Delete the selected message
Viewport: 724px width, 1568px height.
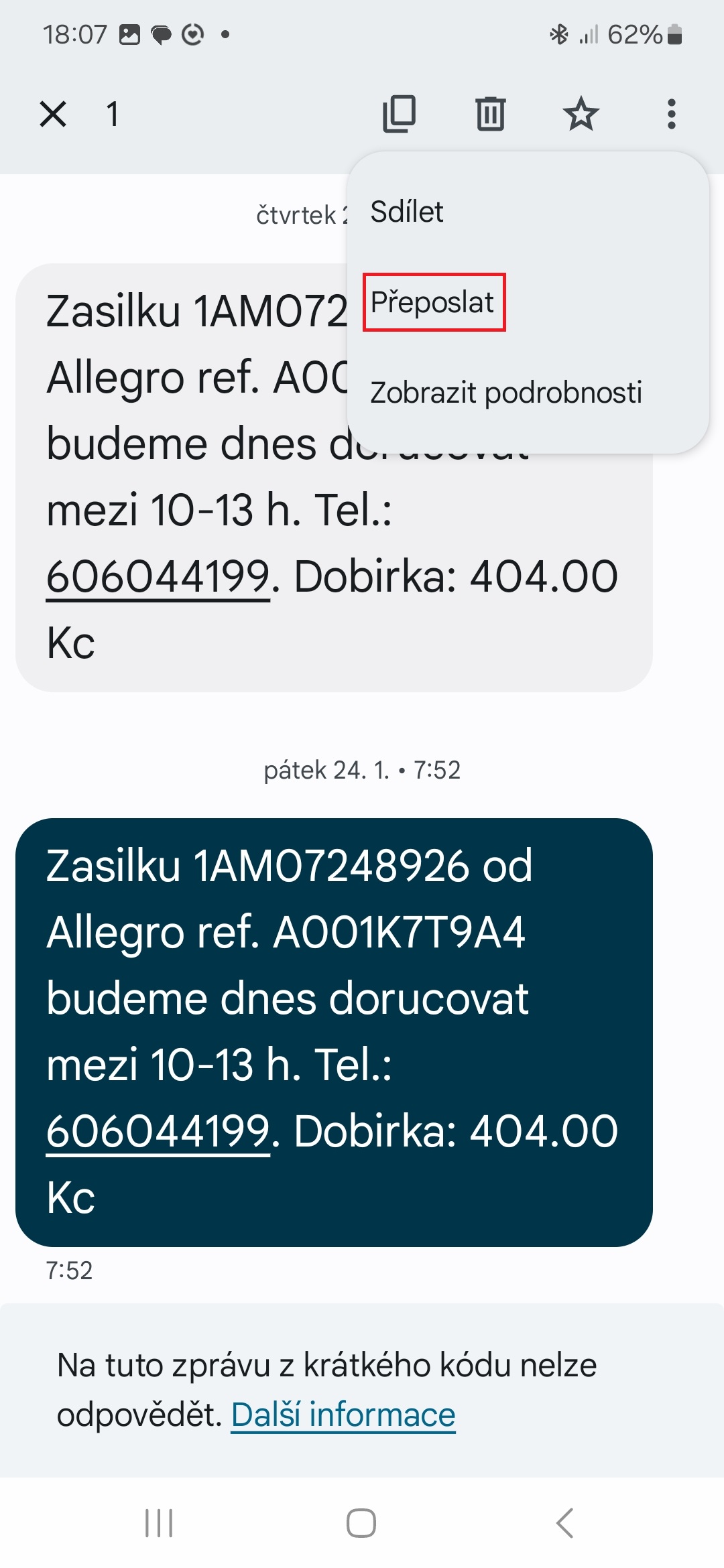click(490, 114)
